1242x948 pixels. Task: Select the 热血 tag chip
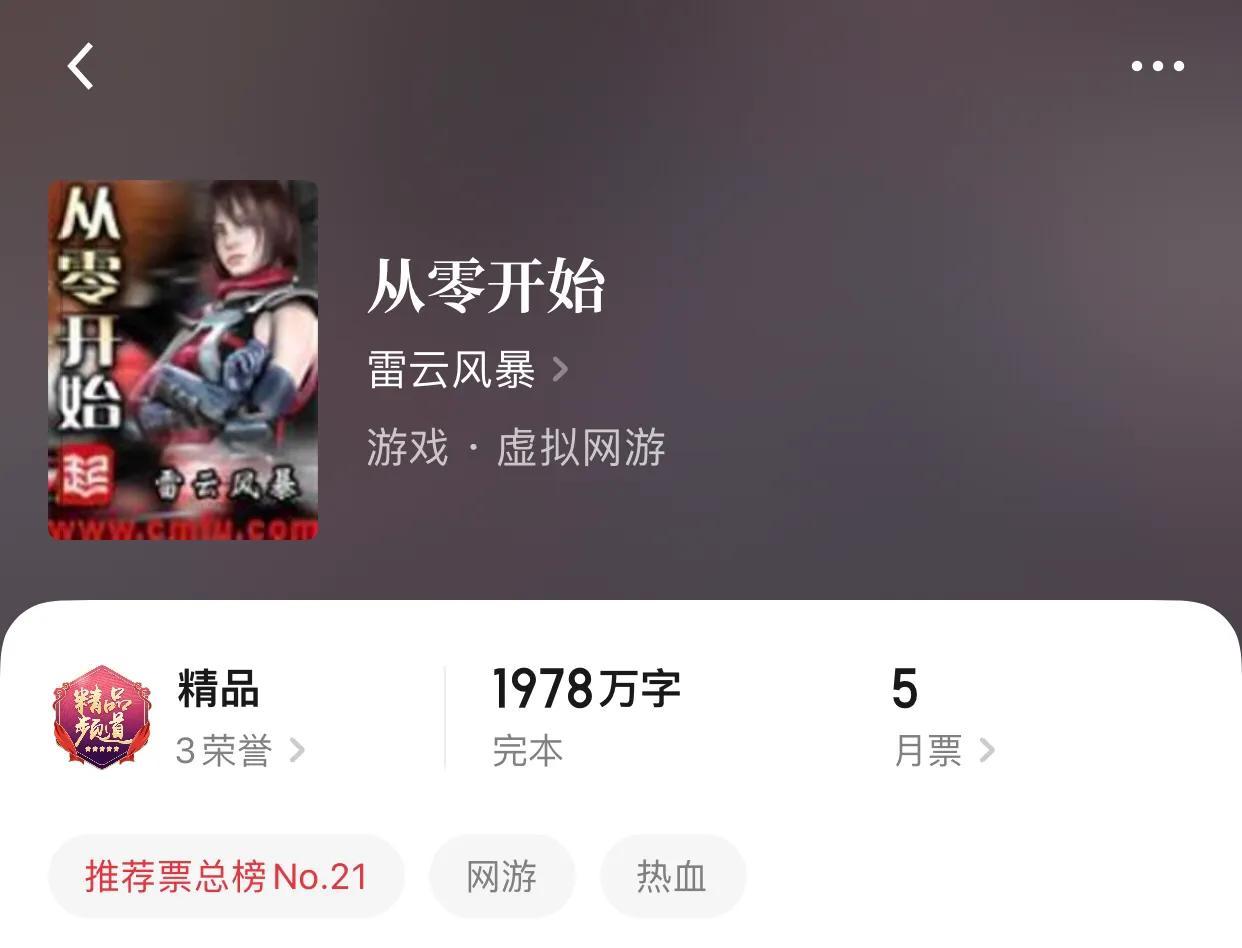pyautogui.click(x=672, y=877)
